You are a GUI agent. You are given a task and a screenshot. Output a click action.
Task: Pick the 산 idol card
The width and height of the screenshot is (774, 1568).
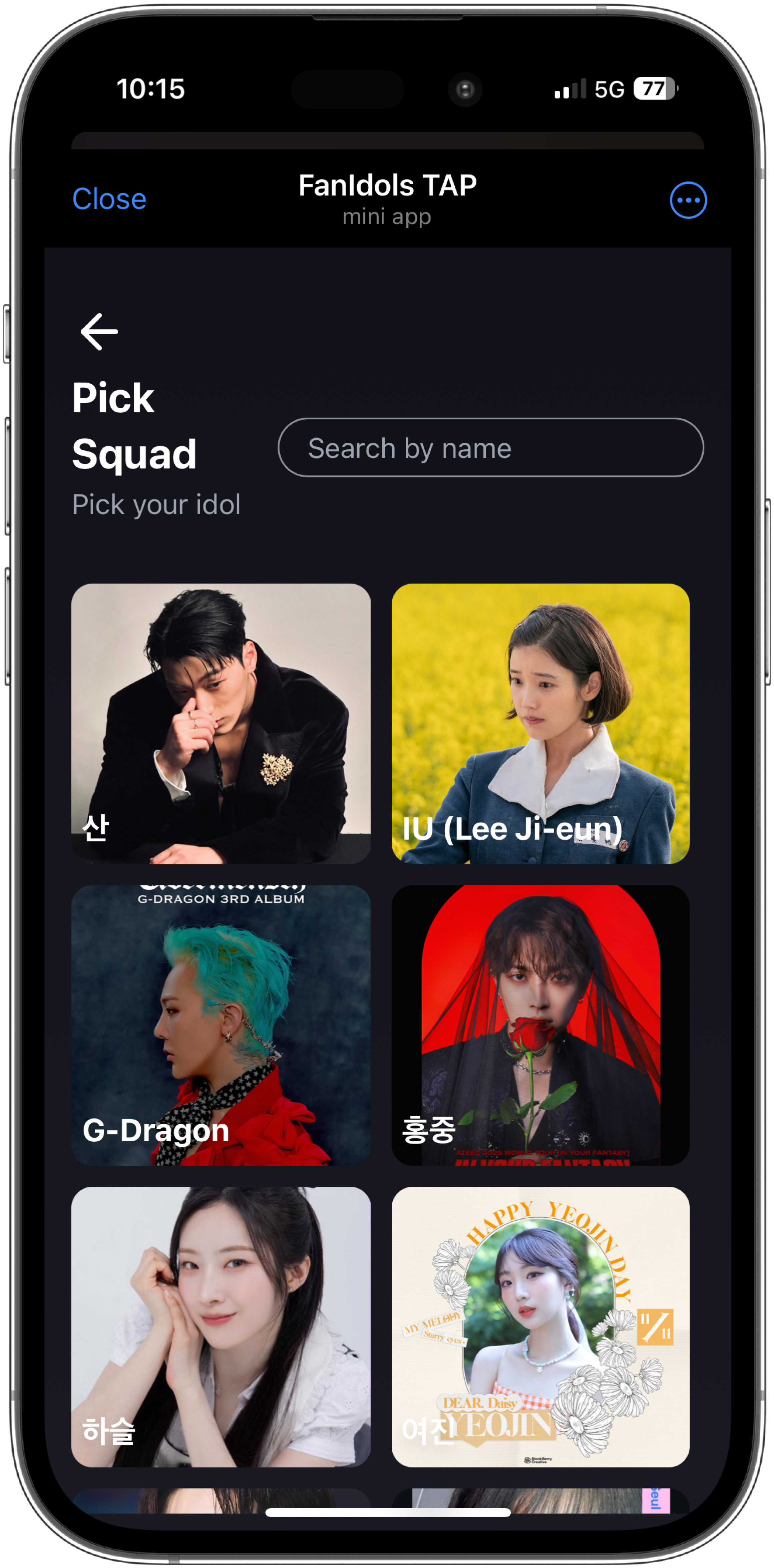(x=220, y=723)
